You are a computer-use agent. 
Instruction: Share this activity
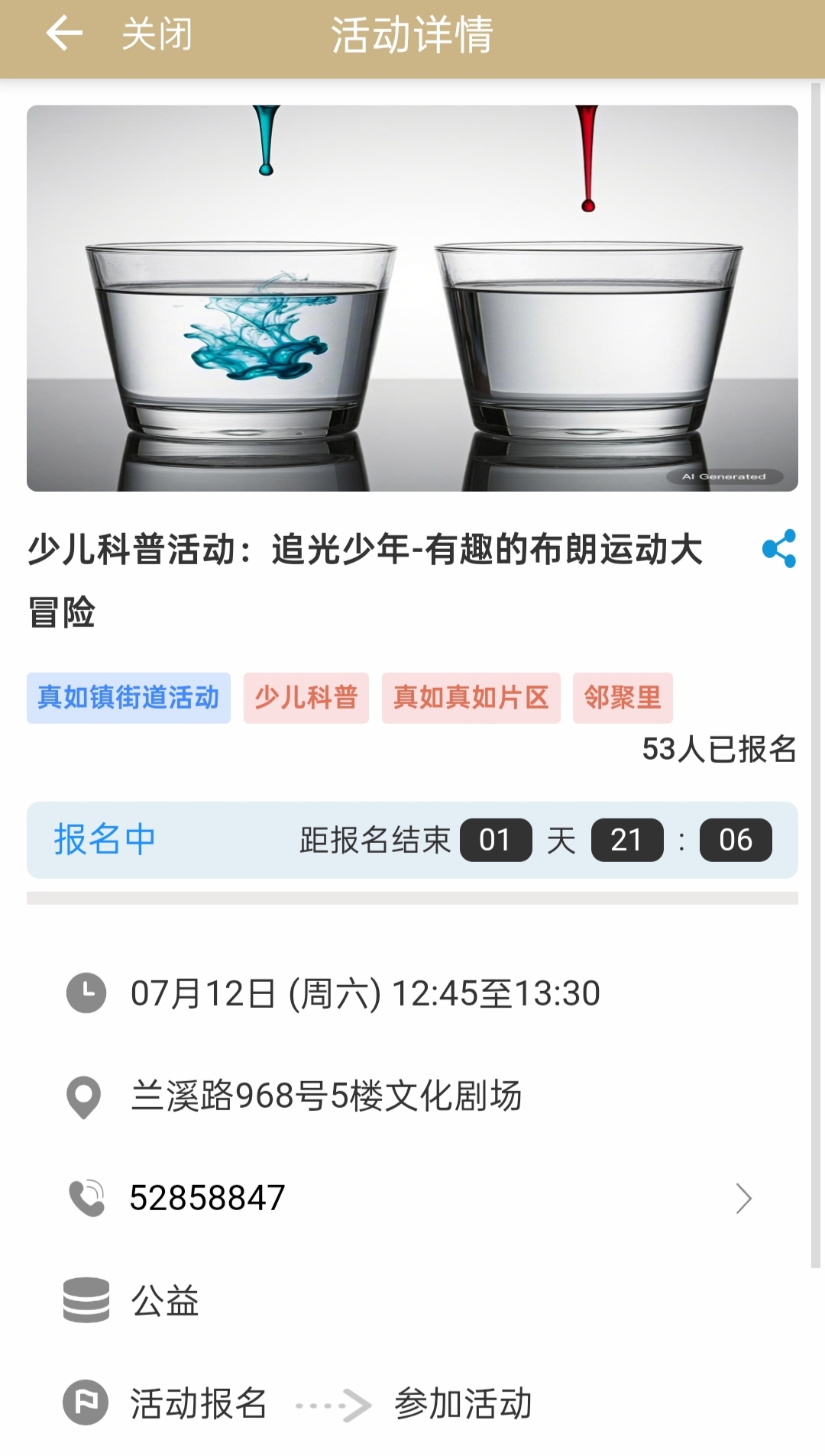tap(778, 548)
